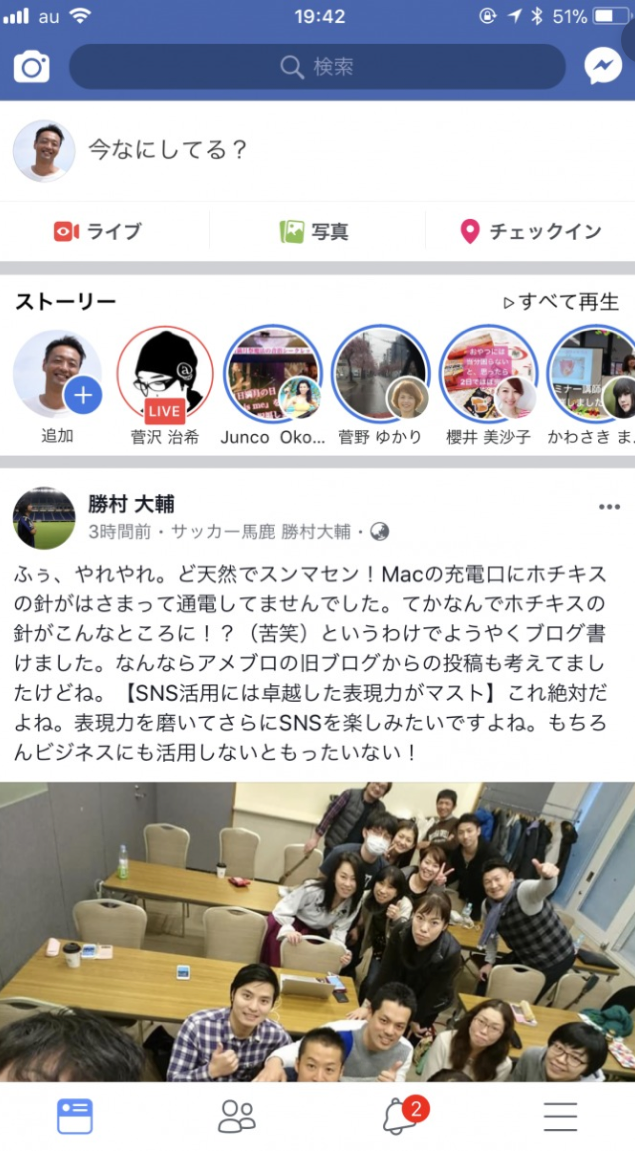635x1151 pixels.
Task: Open Junco Oko...'s story
Action: tap(273, 375)
